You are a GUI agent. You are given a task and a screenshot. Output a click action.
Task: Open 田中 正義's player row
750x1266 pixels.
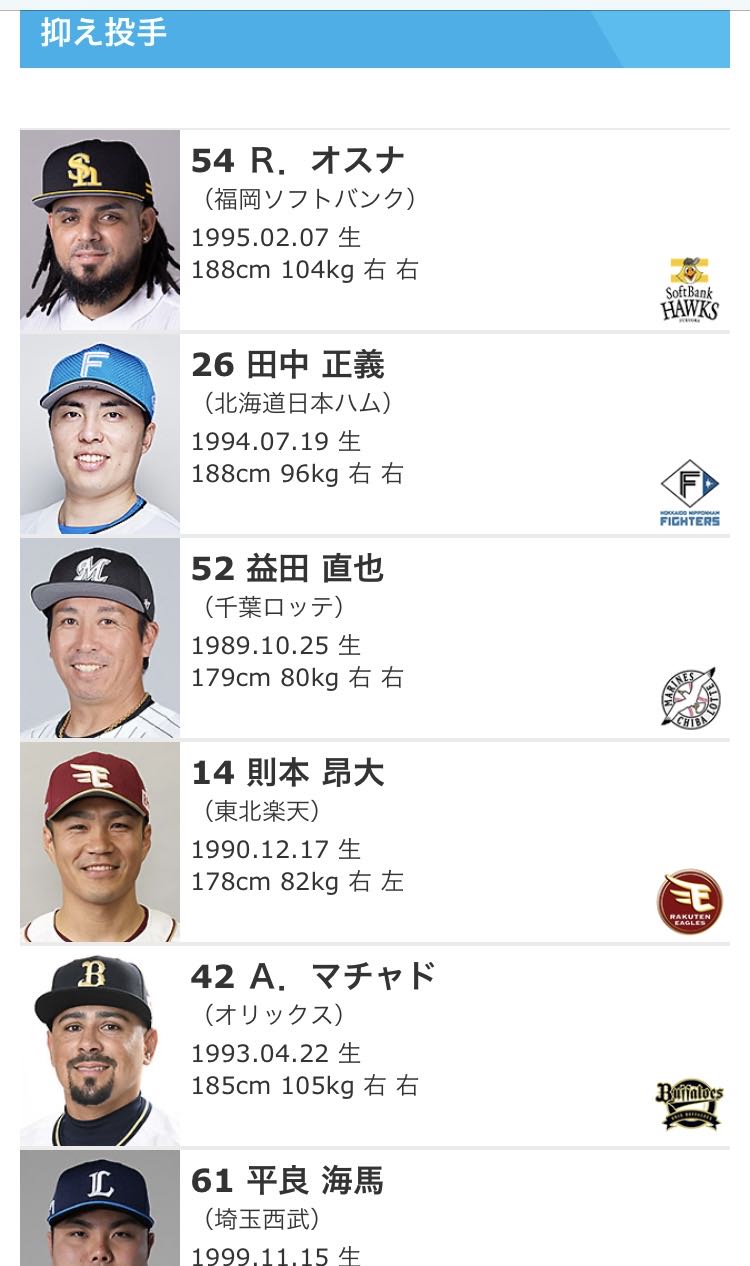(375, 434)
